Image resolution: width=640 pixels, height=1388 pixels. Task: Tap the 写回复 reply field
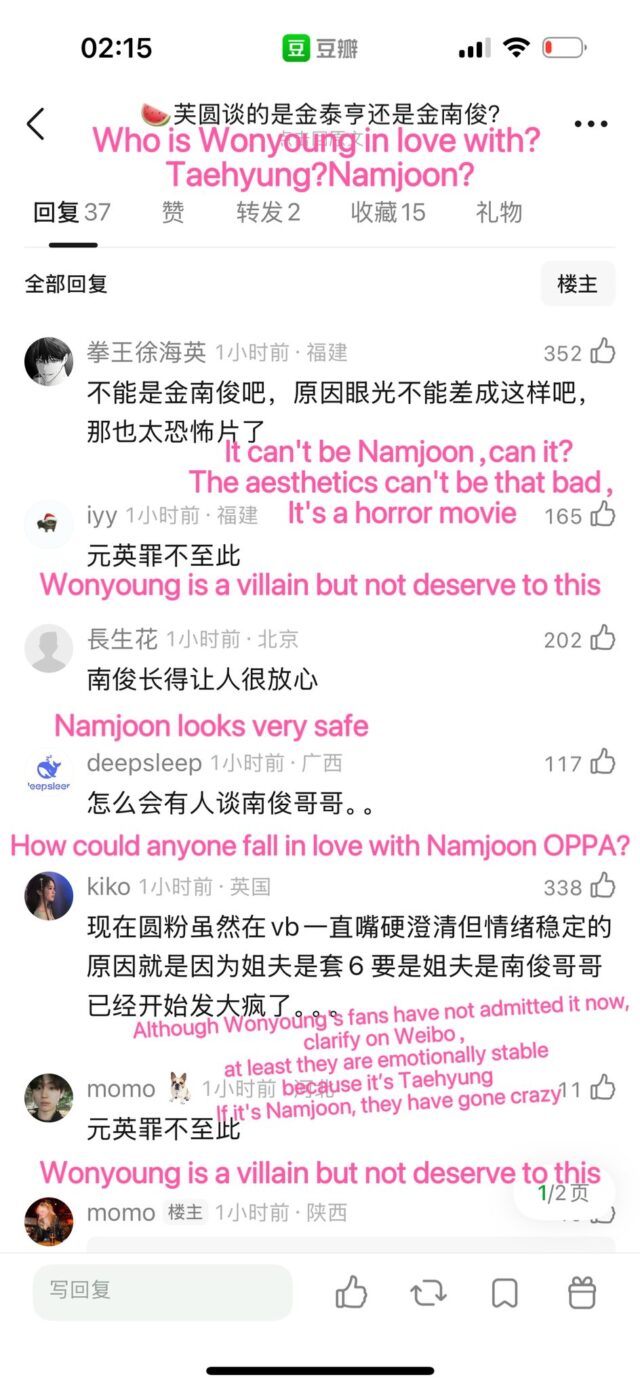(x=162, y=1291)
